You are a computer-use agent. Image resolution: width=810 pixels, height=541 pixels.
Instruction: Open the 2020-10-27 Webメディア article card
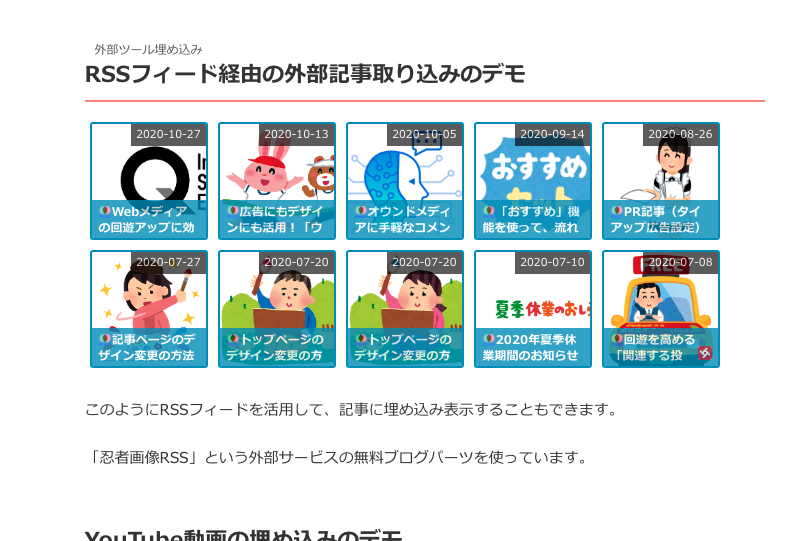[x=149, y=181]
